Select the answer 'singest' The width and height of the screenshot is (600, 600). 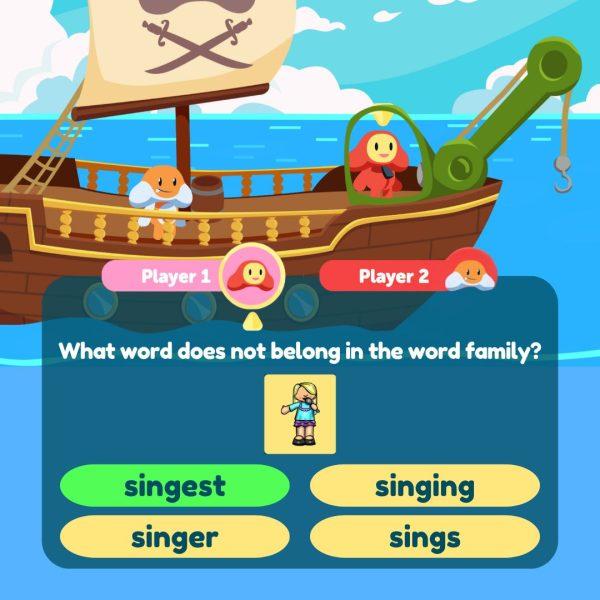[175, 487]
